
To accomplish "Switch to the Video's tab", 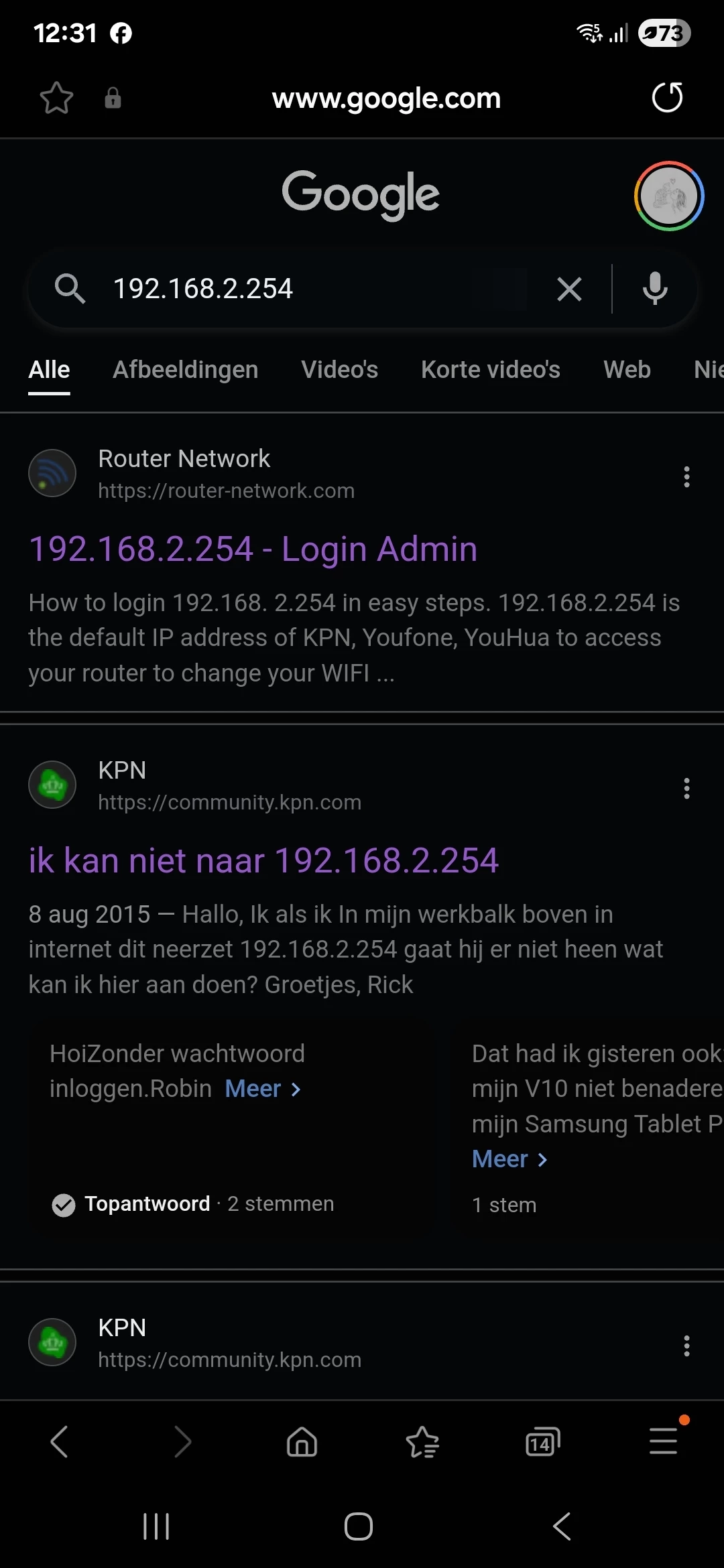I will (x=339, y=370).
